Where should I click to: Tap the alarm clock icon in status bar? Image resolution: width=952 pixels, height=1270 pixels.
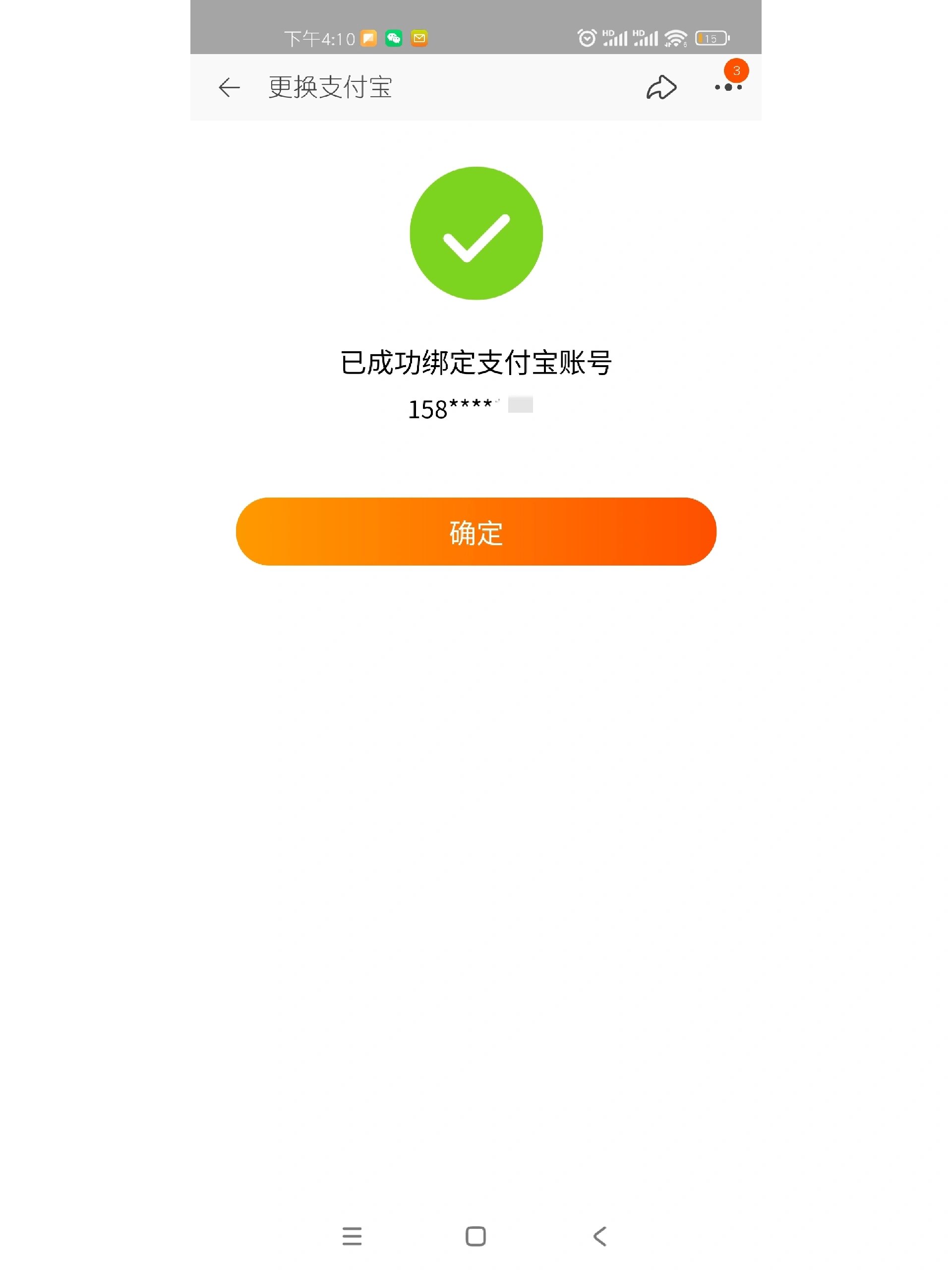587,38
